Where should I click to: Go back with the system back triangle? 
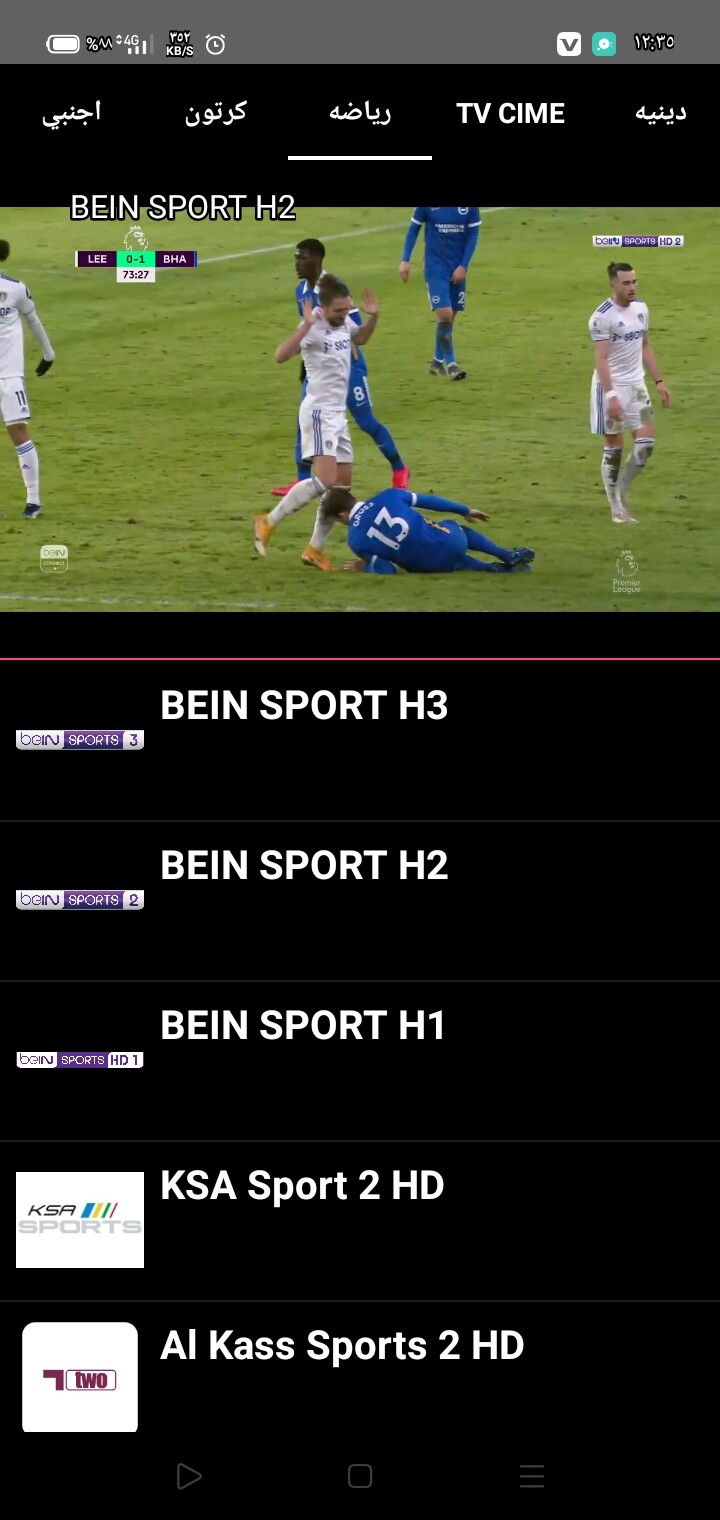point(188,1476)
